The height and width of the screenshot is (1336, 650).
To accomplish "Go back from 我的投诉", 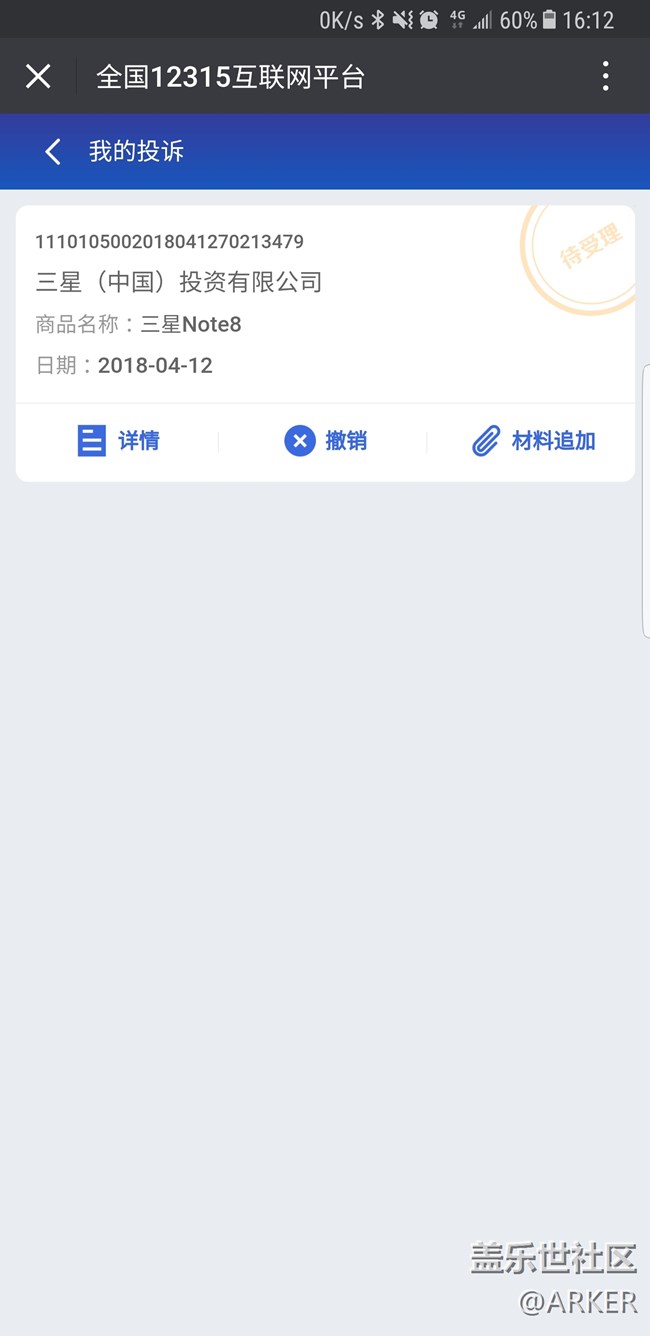I will click(x=53, y=152).
